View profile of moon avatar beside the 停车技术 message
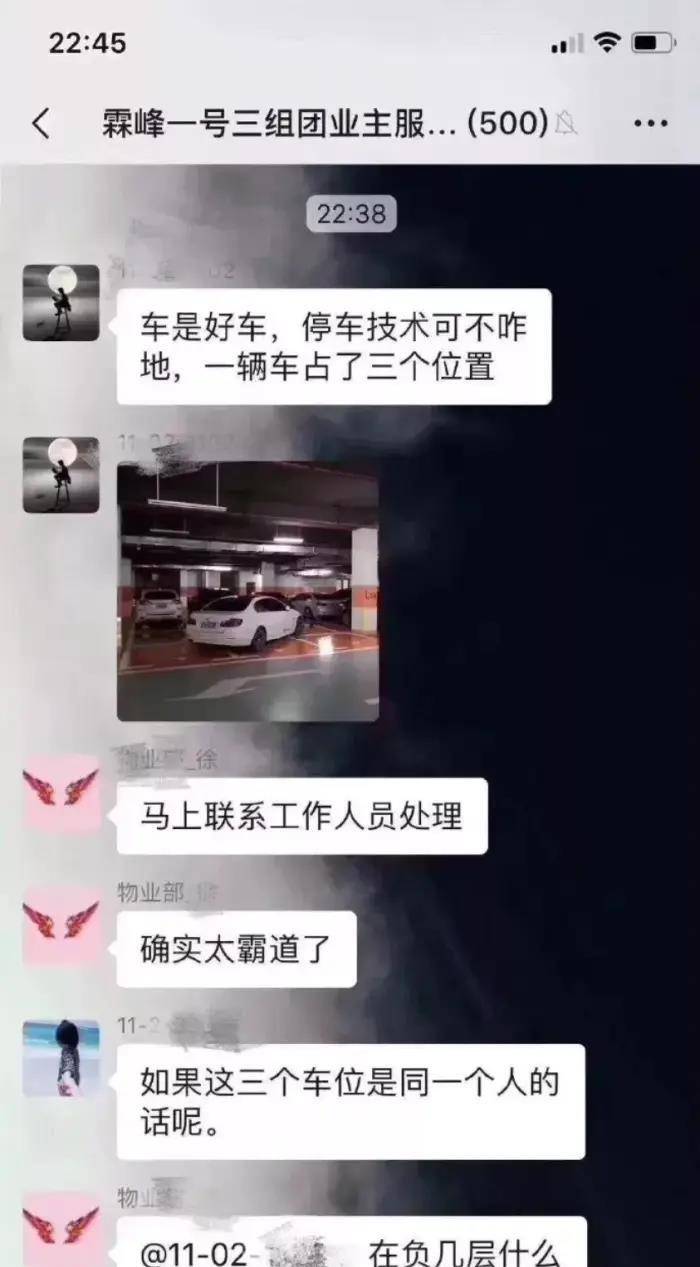Screen dimensions: 700x1267 [x=61, y=303]
